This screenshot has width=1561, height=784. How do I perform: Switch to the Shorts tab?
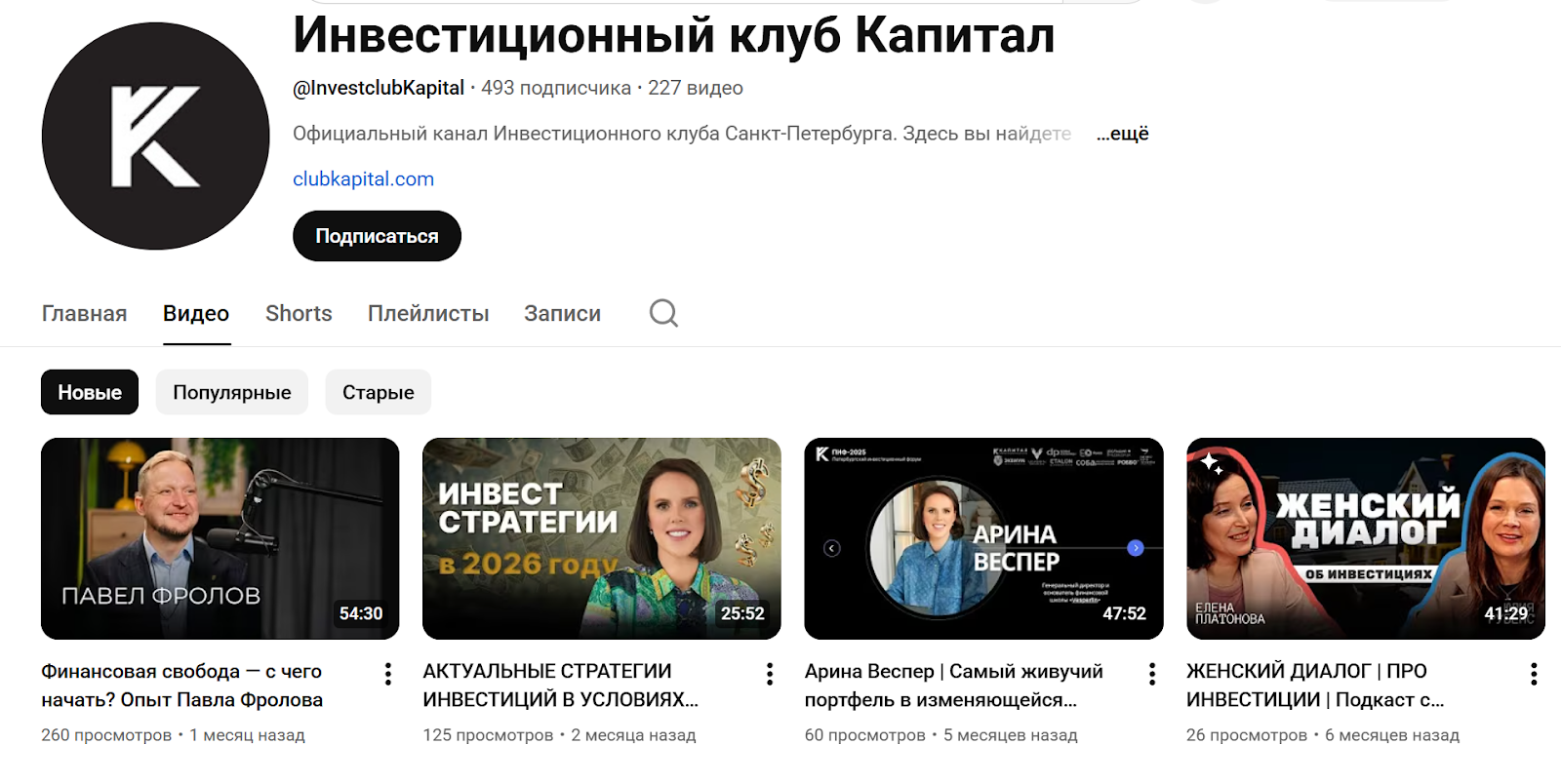[299, 313]
